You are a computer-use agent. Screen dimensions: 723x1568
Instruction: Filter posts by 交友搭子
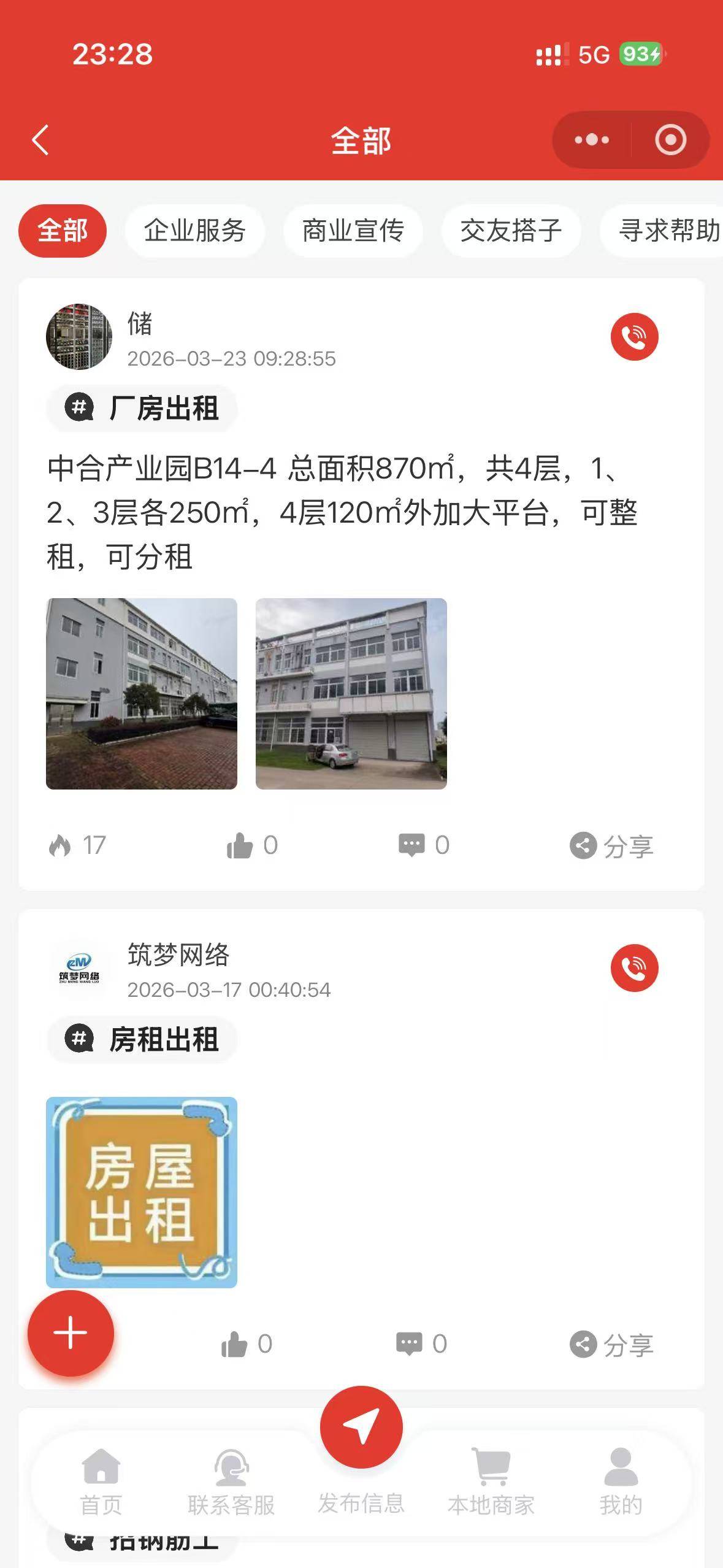point(511,231)
